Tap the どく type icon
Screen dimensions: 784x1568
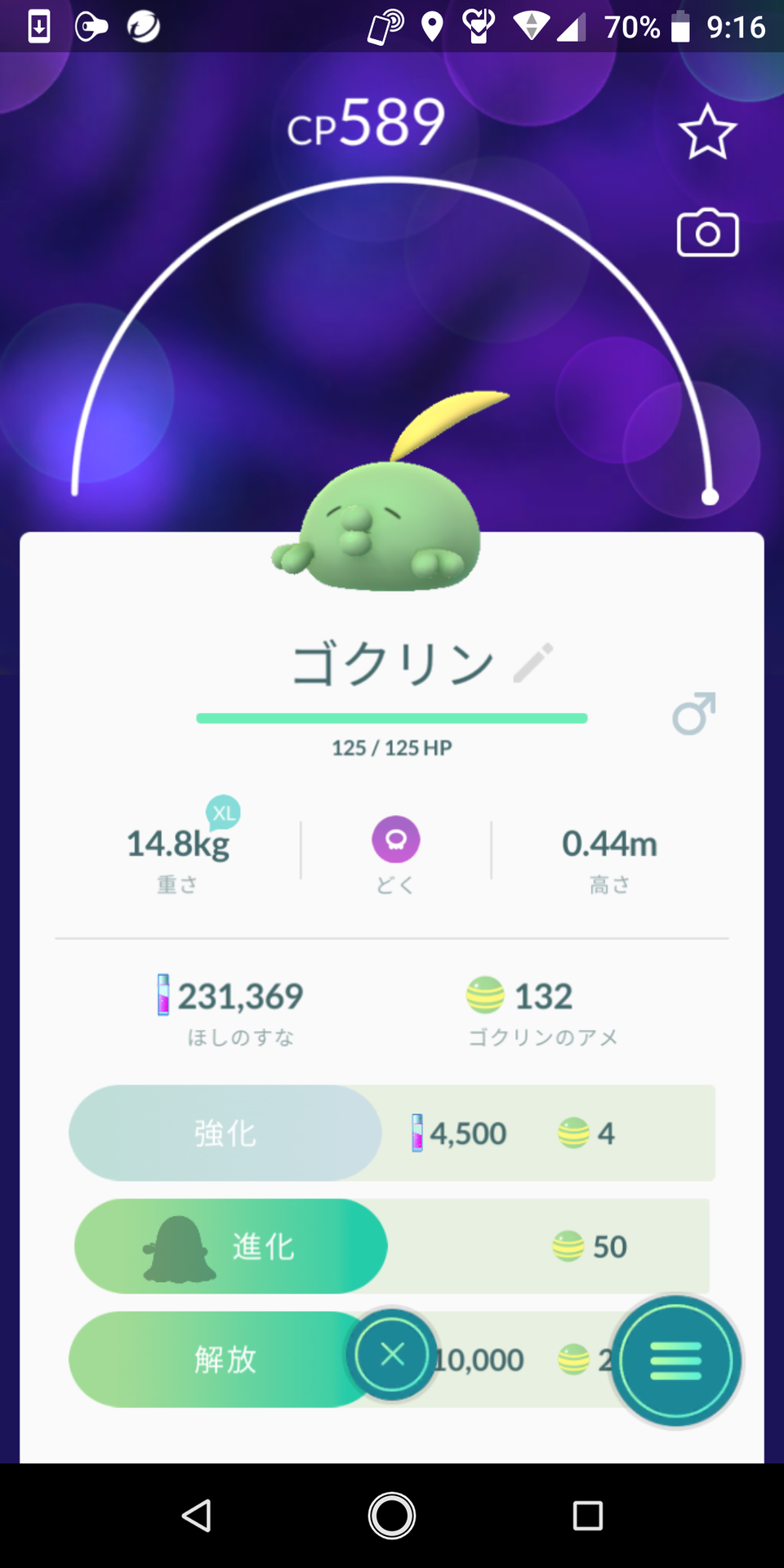click(396, 840)
